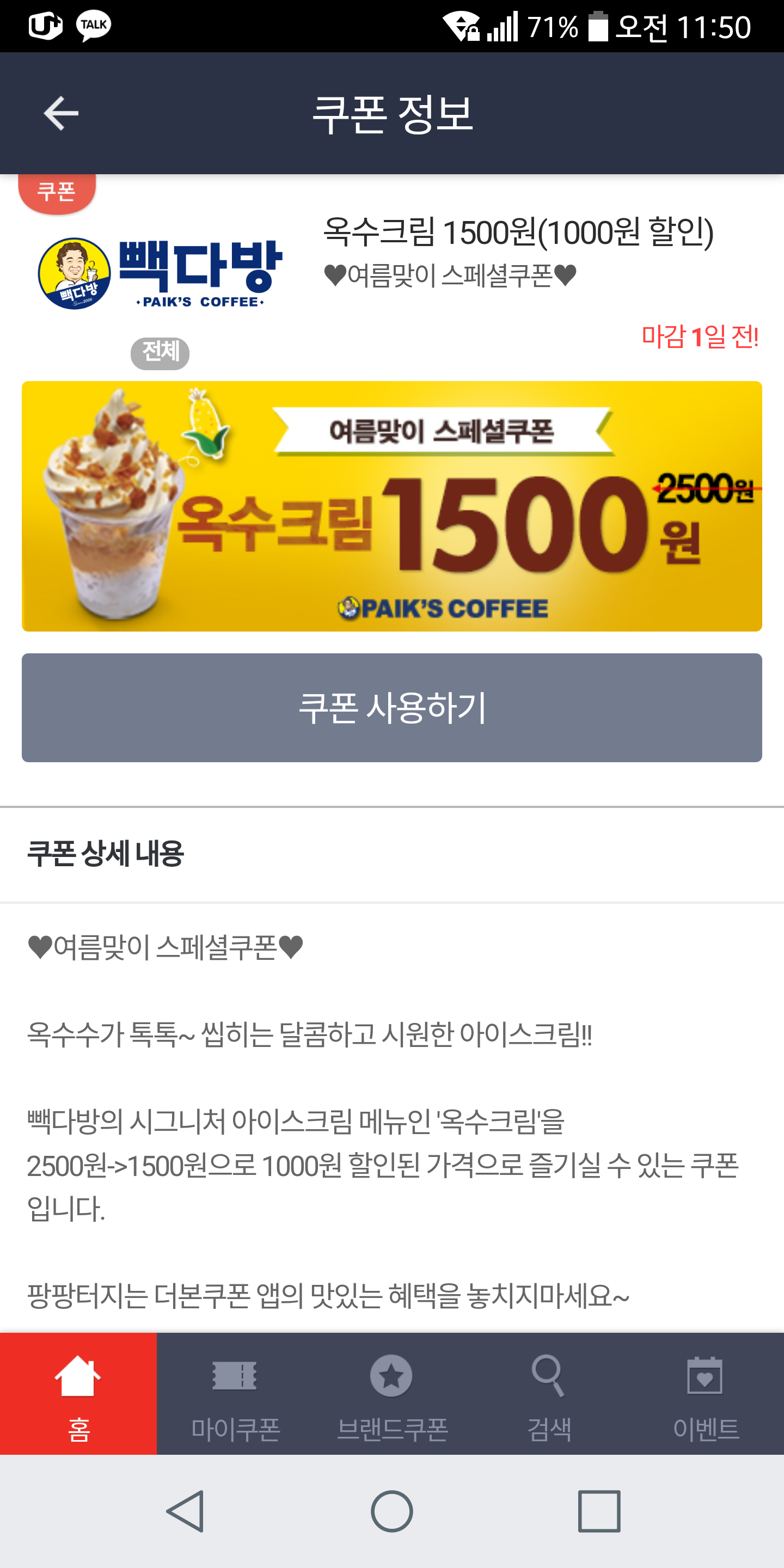Select the 검색 tab
Image resolution: width=784 pixels, height=1568 pixels.
pyautogui.click(x=549, y=1393)
